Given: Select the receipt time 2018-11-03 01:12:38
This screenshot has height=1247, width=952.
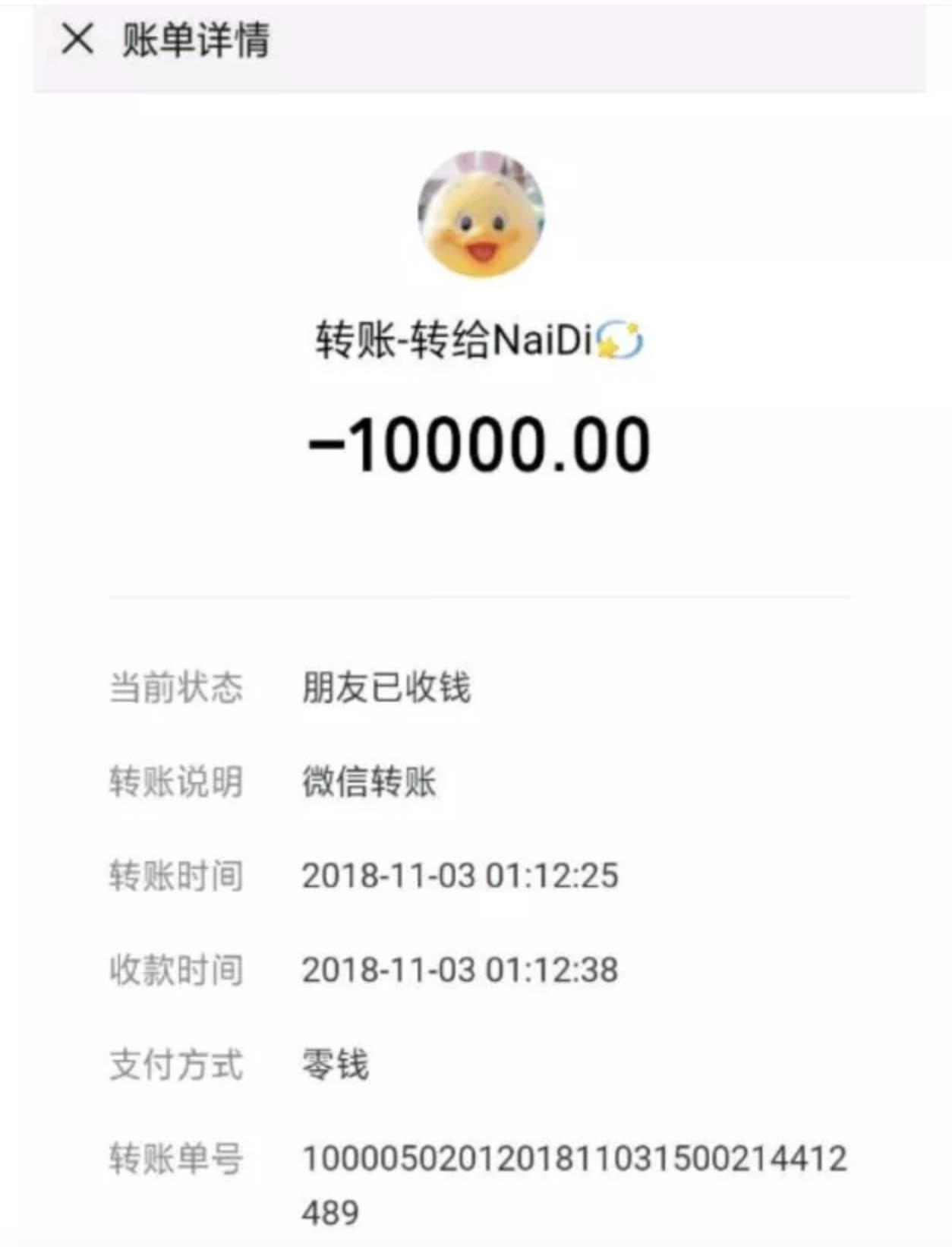Looking at the screenshot, I should tap(461, 968).
